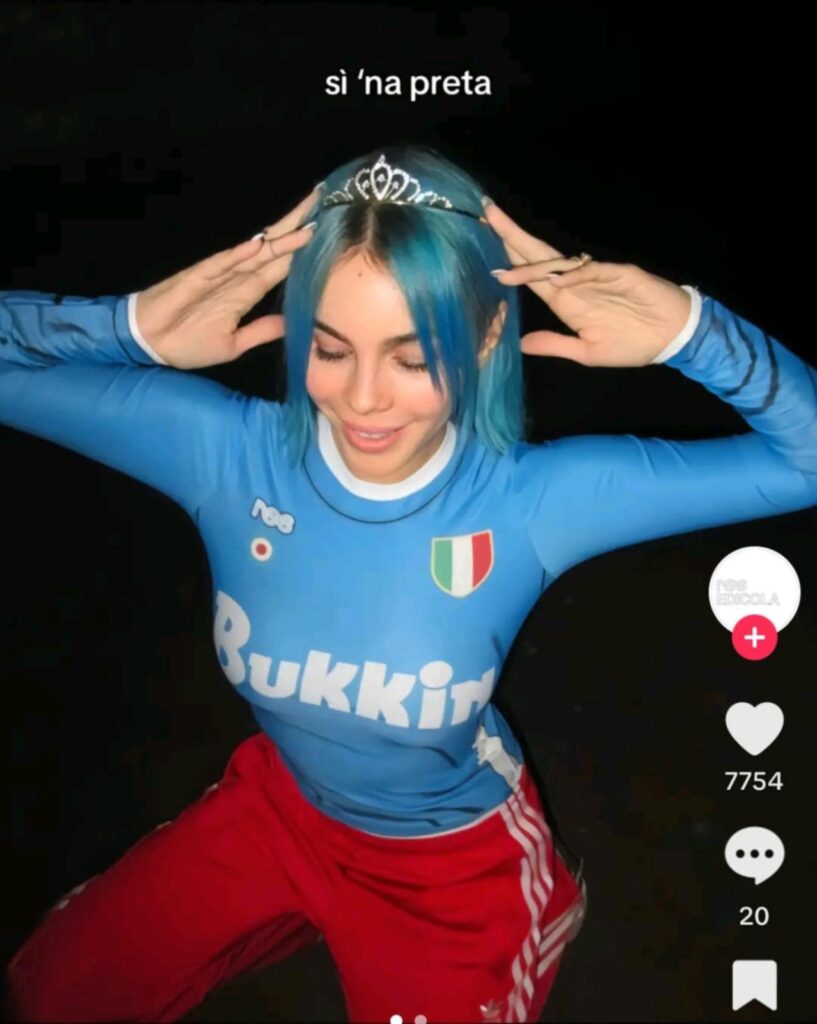The image size is (817, 1024).
Task: Open the comments on this post
Action: (x=754, y=855)
